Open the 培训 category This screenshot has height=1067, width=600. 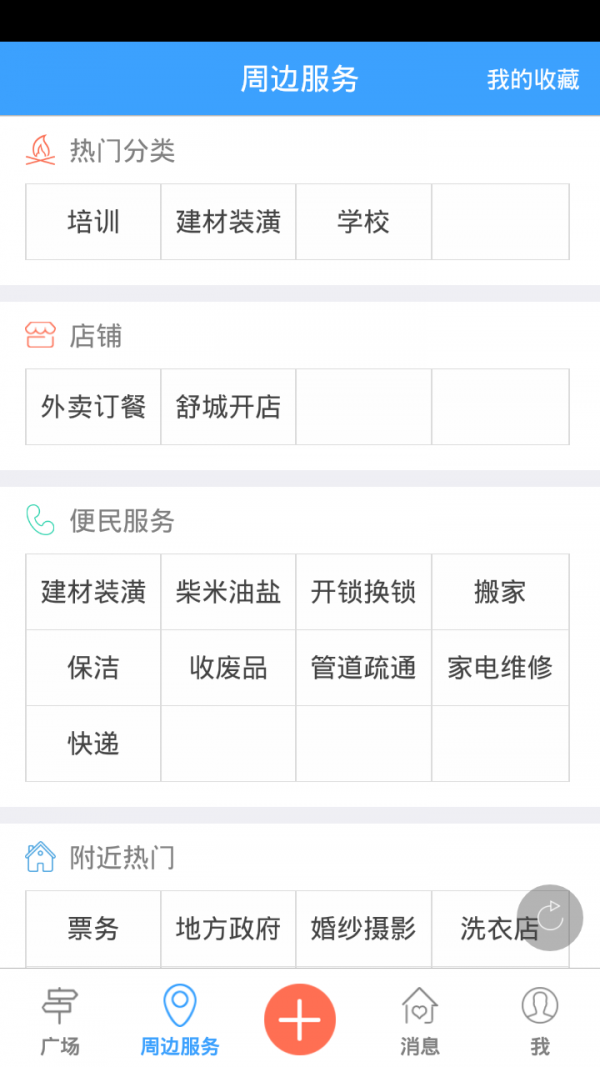click(x=93, y=222)
